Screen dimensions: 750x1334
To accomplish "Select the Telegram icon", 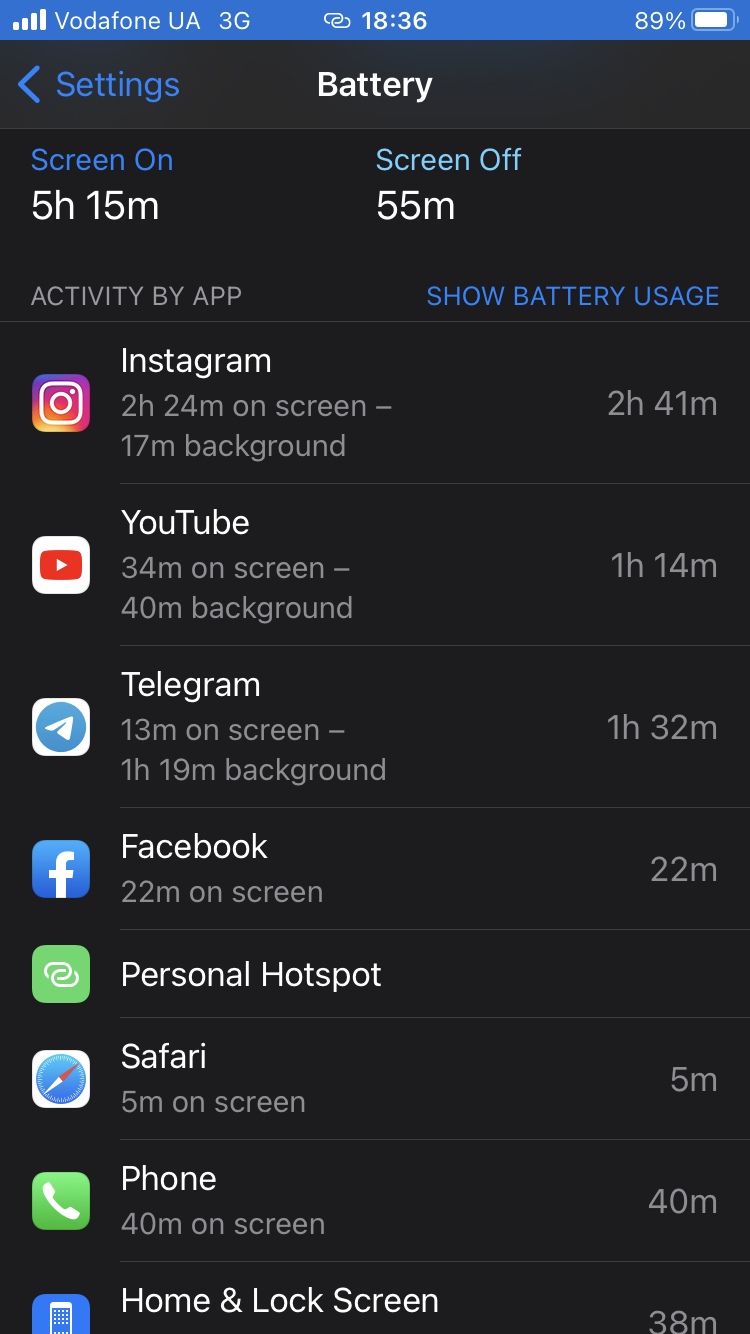I will [60, 727].
